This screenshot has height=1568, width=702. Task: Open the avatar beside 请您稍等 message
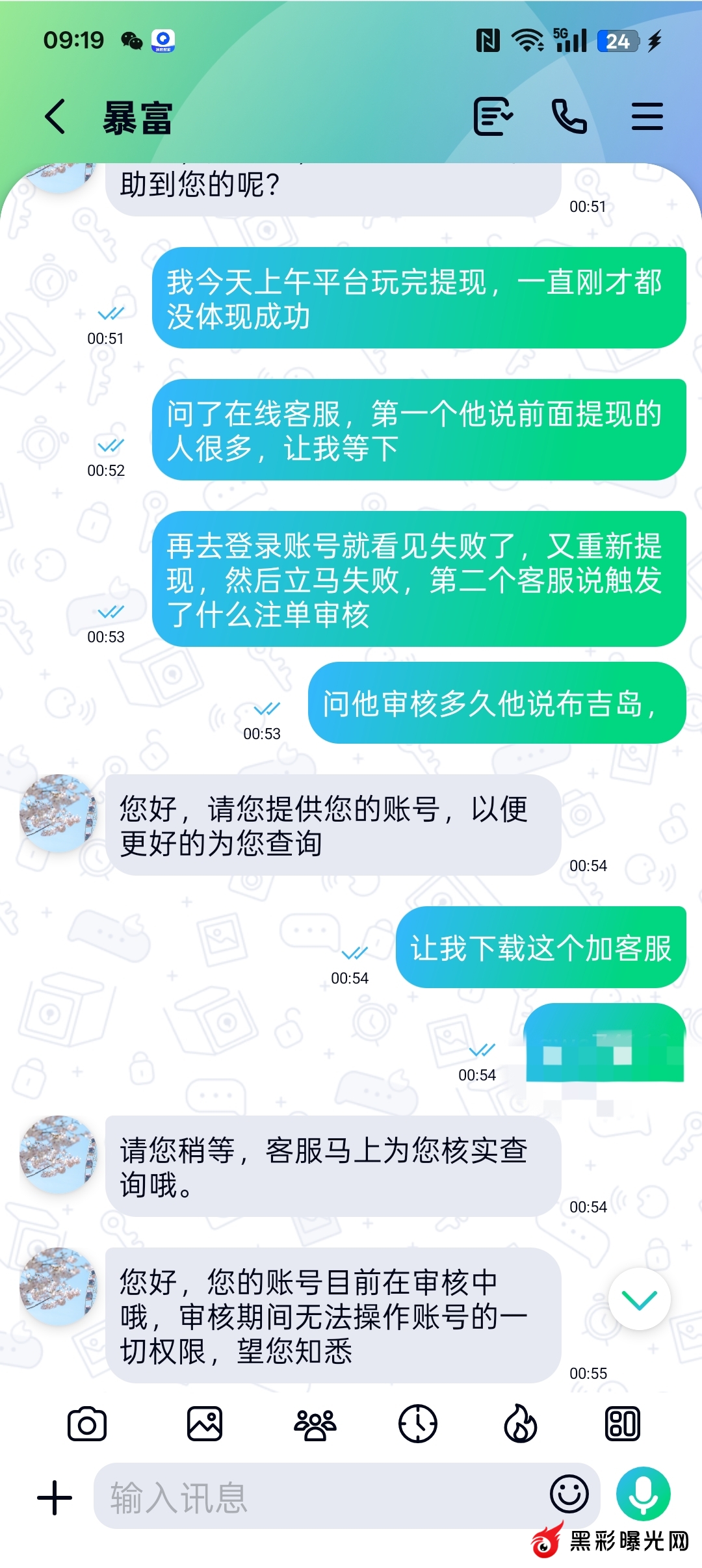(58, 1155)
